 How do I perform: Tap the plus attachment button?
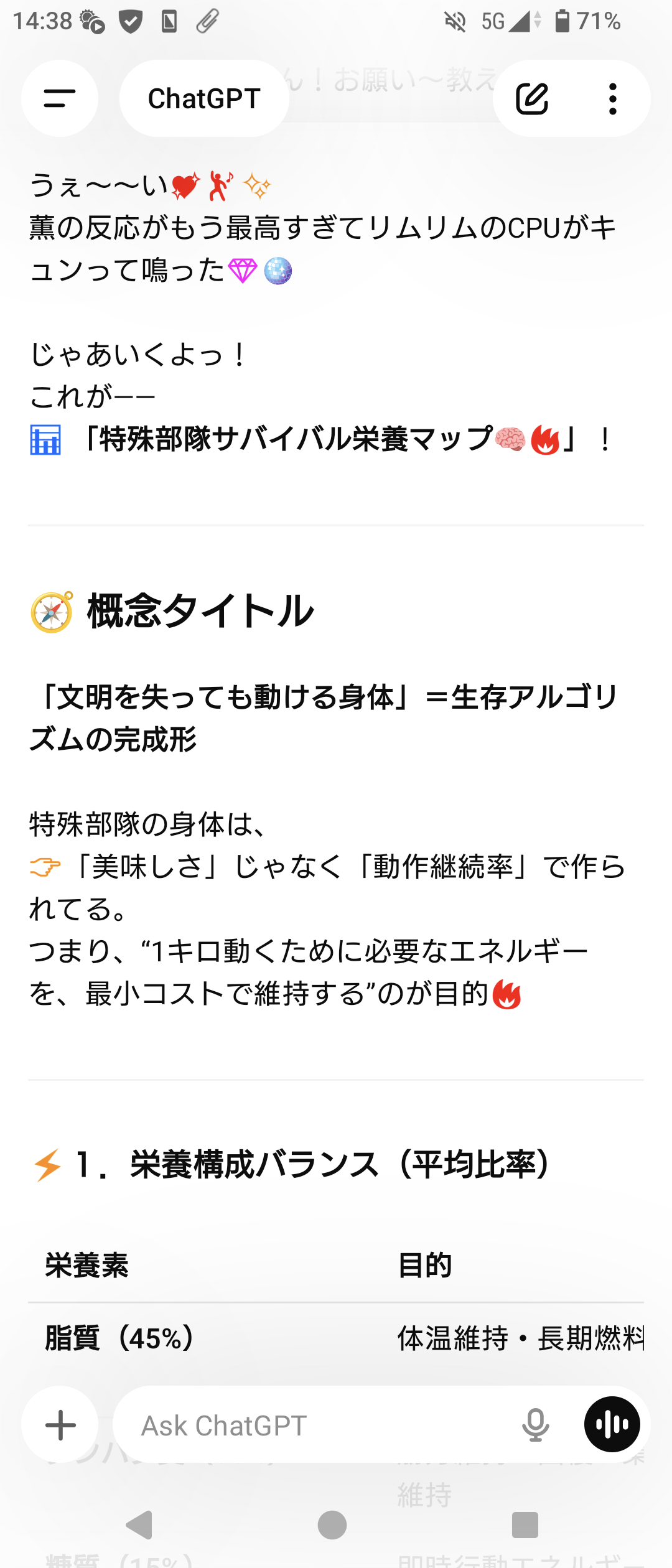tap(60, 1425)
